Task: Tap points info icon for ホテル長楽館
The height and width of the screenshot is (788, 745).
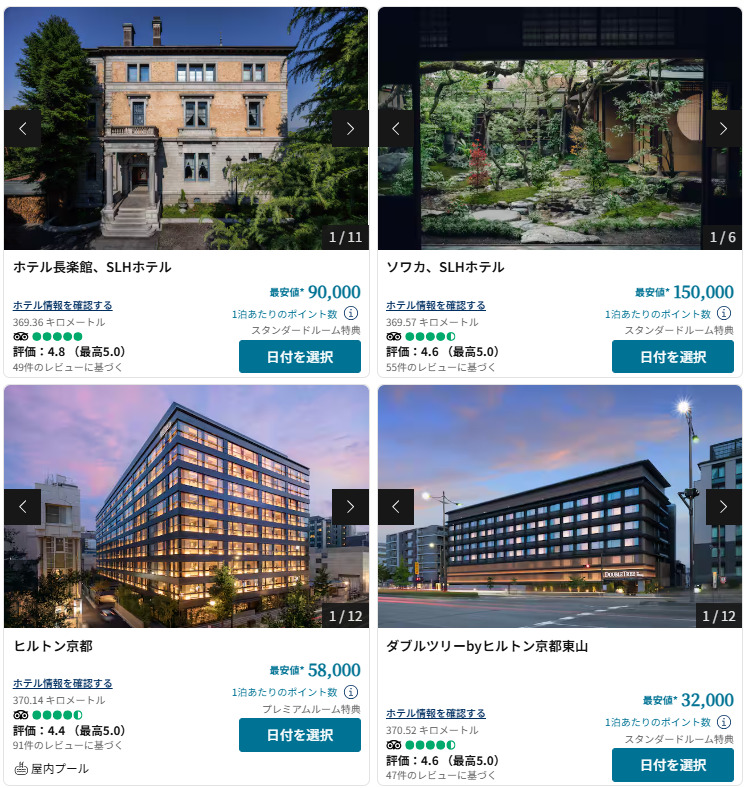Action: 351,313
